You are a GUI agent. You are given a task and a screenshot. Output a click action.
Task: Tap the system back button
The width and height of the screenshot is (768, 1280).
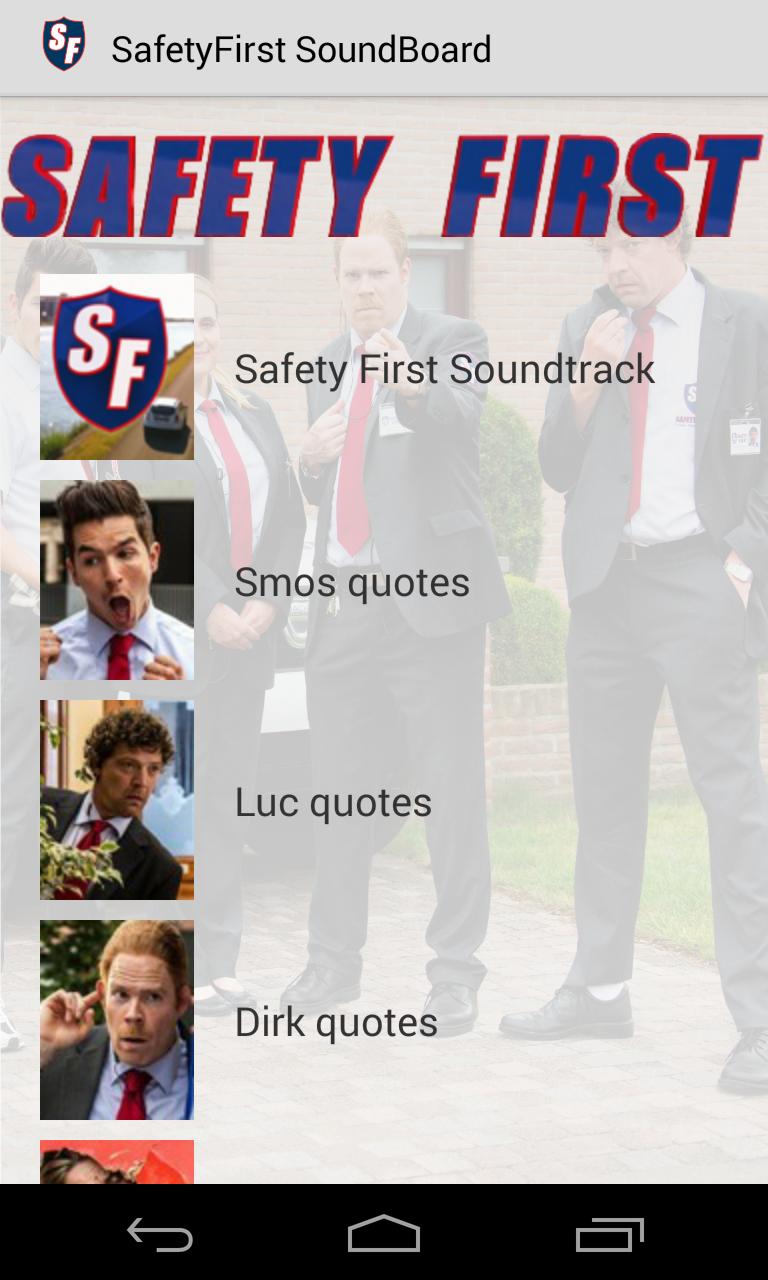pos(160,1234)
